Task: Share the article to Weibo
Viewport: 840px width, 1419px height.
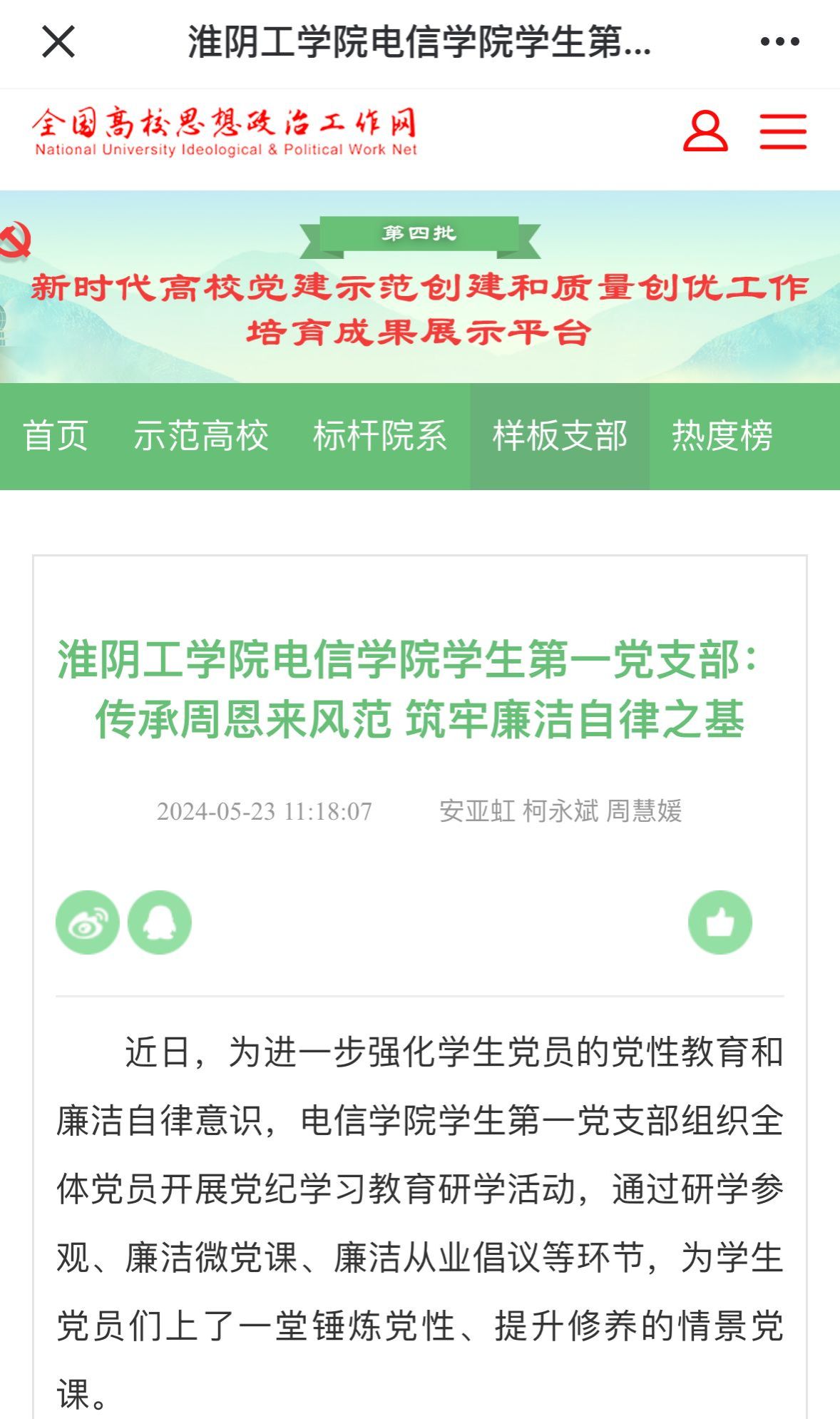Action: pyautogui.click(x=88, y=922)
